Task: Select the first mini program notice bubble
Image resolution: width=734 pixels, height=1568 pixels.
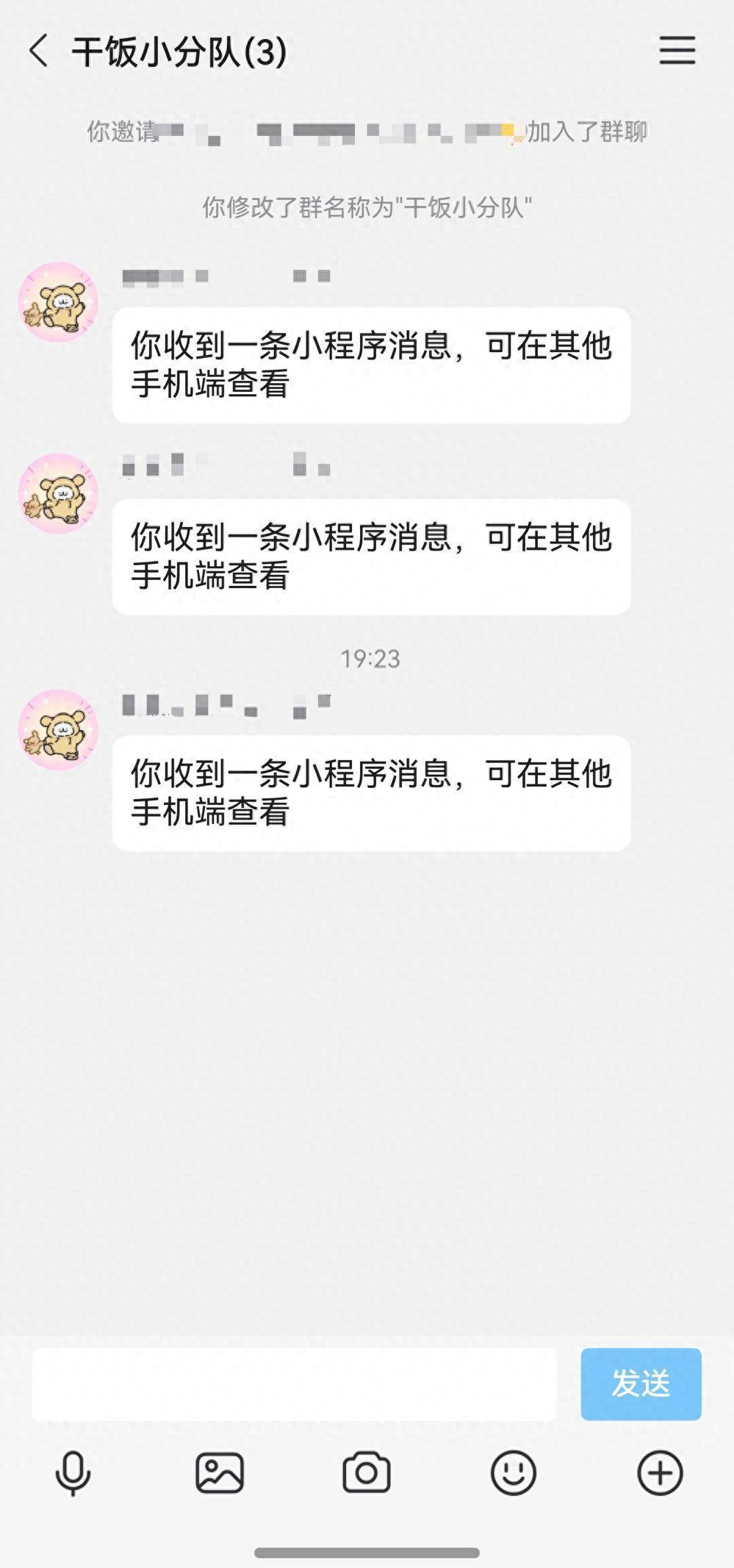Action: 371,365
